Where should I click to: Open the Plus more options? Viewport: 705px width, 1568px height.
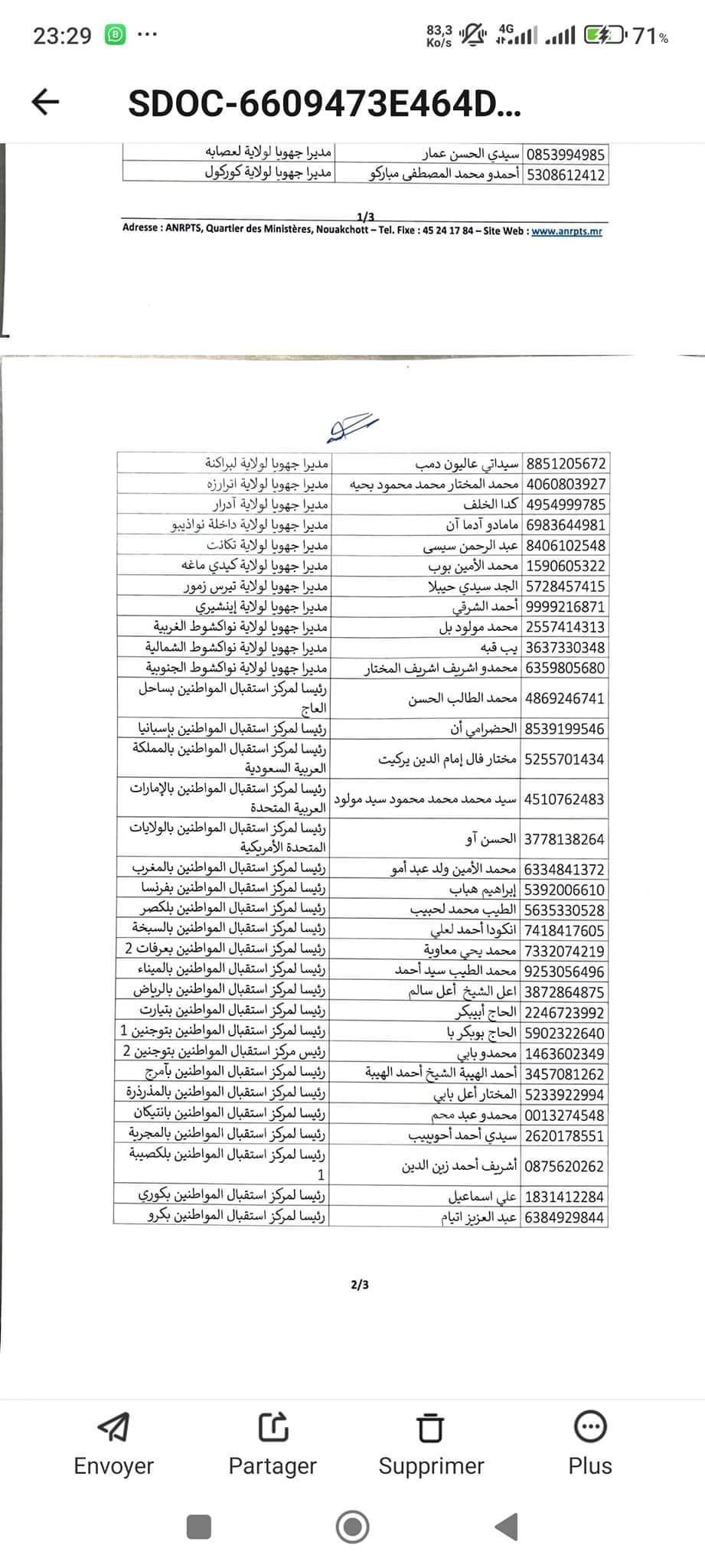(x=590, y=1444)
